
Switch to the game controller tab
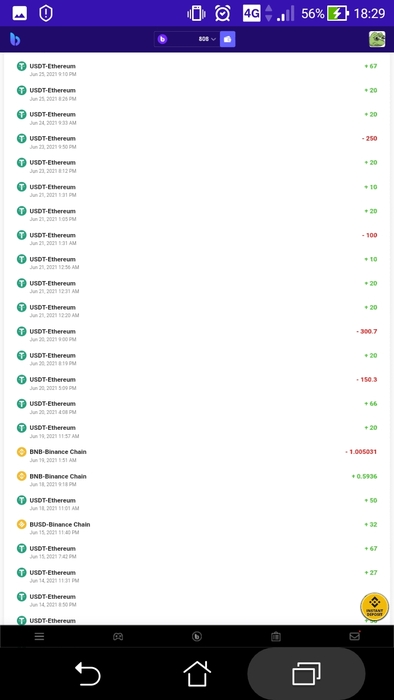118,637
